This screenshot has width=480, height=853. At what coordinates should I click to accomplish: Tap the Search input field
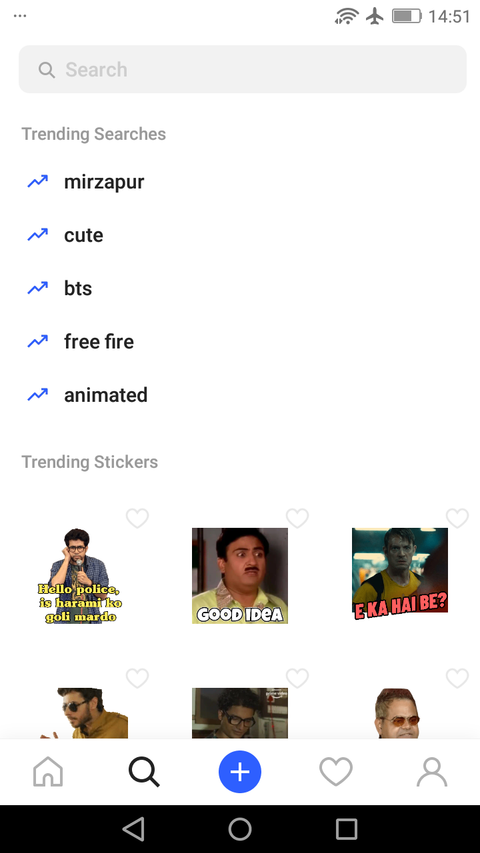coord(243,69)
